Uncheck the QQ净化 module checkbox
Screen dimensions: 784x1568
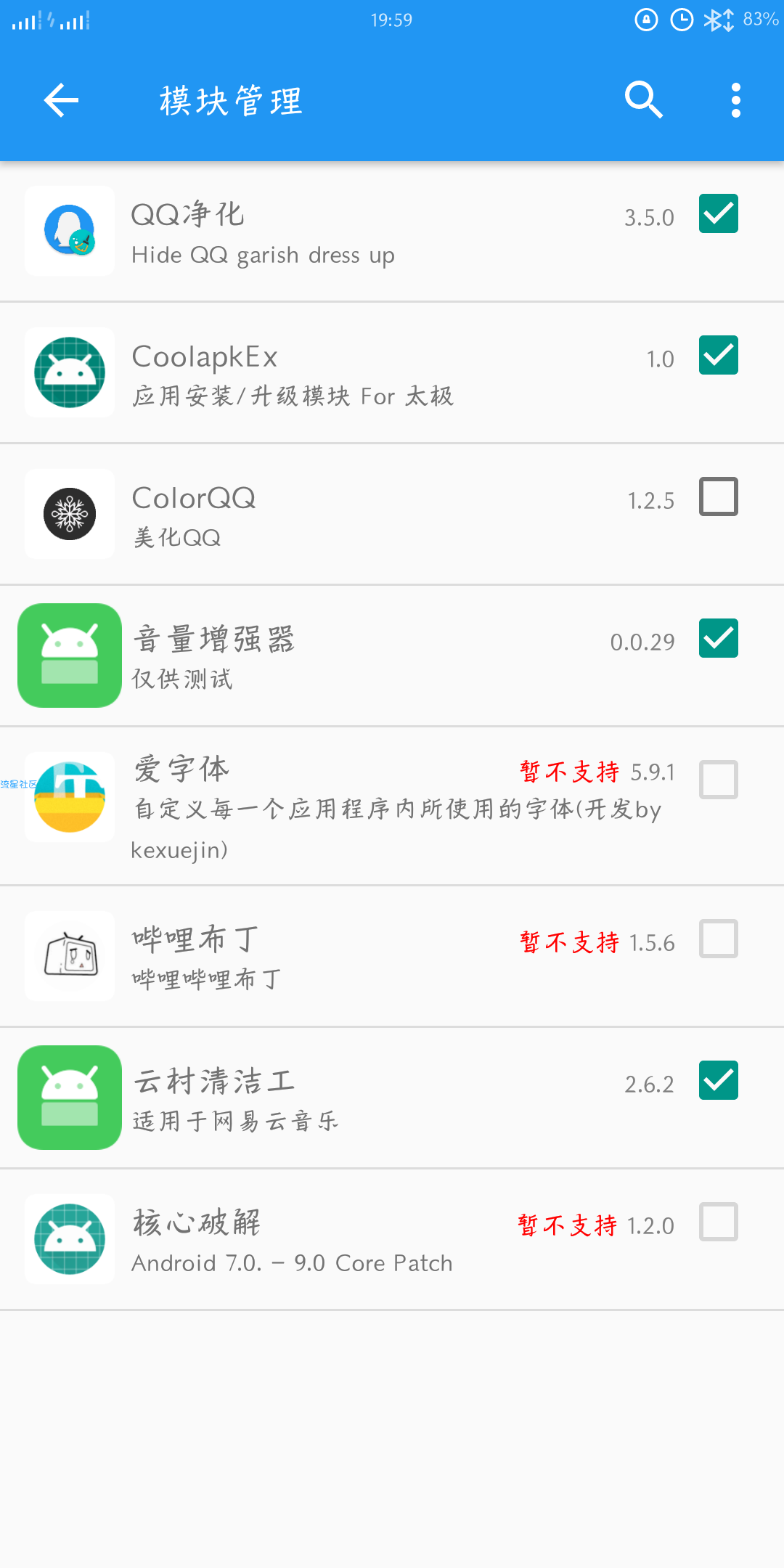tap(719, 213)
